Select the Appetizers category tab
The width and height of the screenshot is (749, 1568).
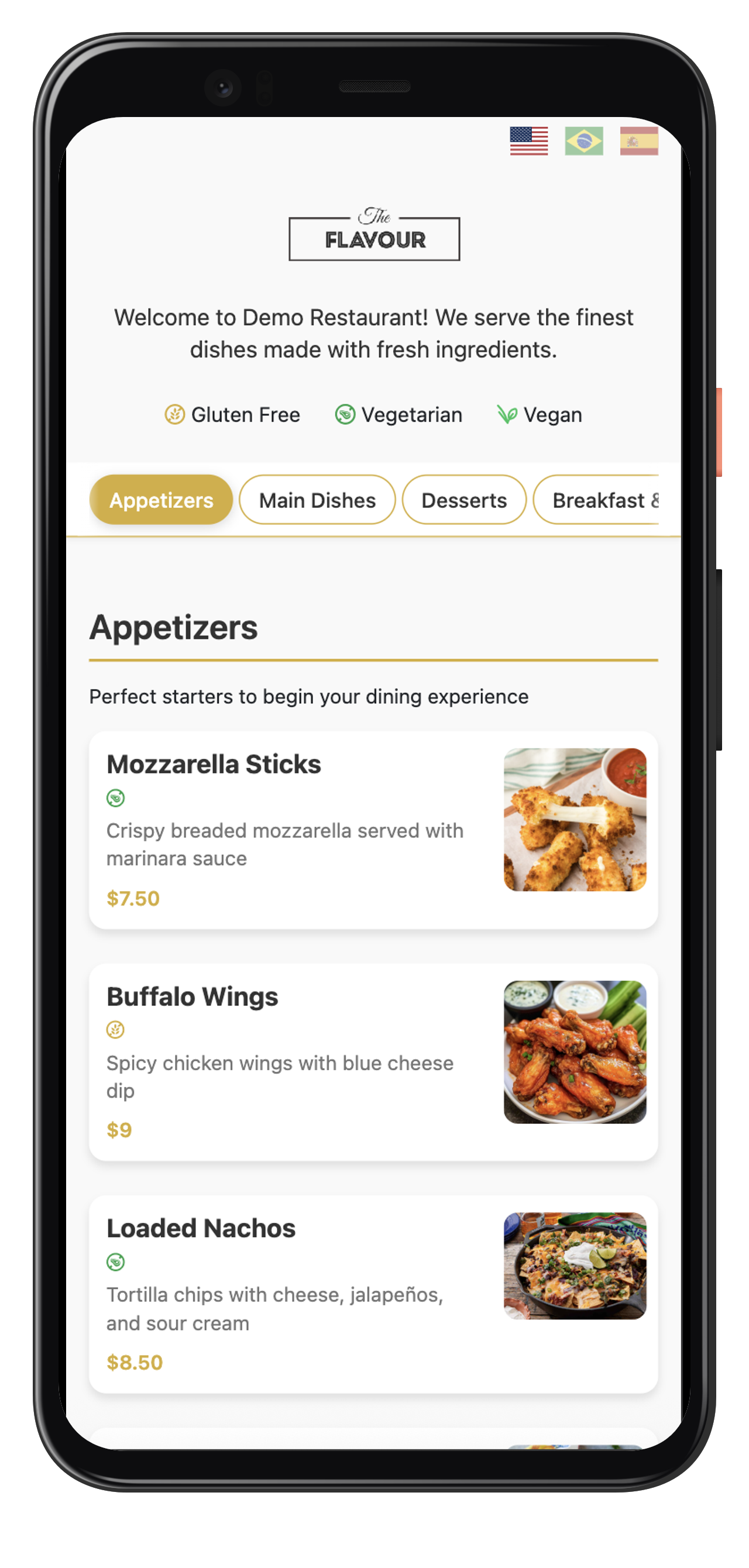[x=162, y=500]
